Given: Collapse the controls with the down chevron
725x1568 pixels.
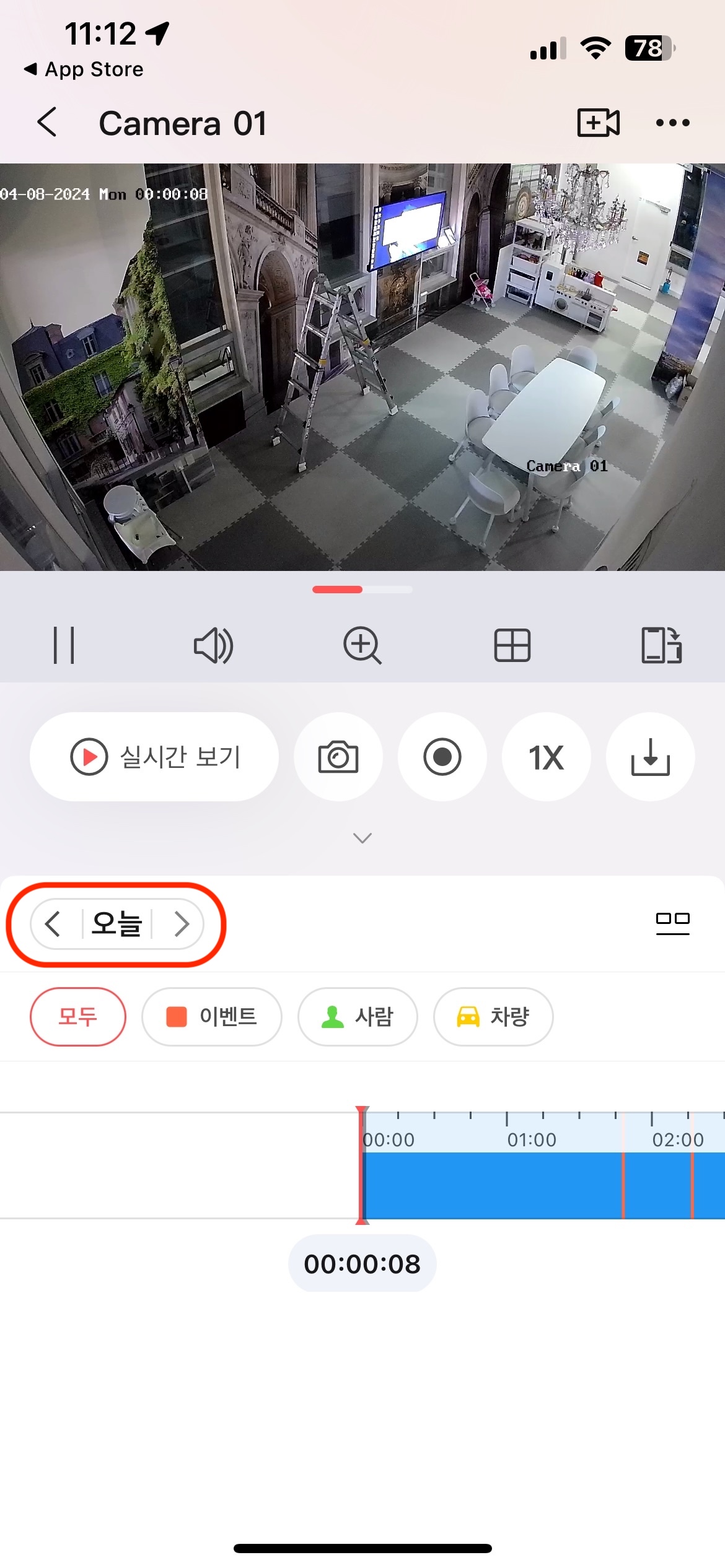Looking at the screenshot, I should pyautogui.click(x=362, y=838).
